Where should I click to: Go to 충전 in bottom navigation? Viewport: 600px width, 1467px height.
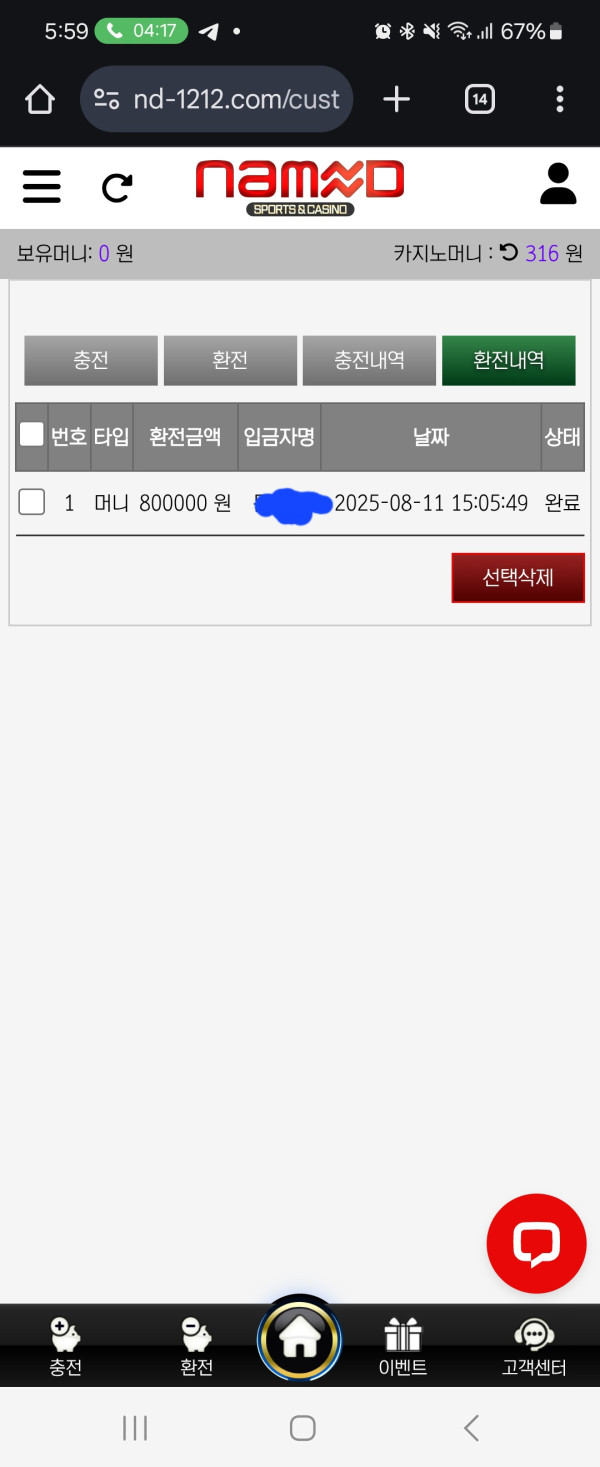click(x=66, y=1346)
